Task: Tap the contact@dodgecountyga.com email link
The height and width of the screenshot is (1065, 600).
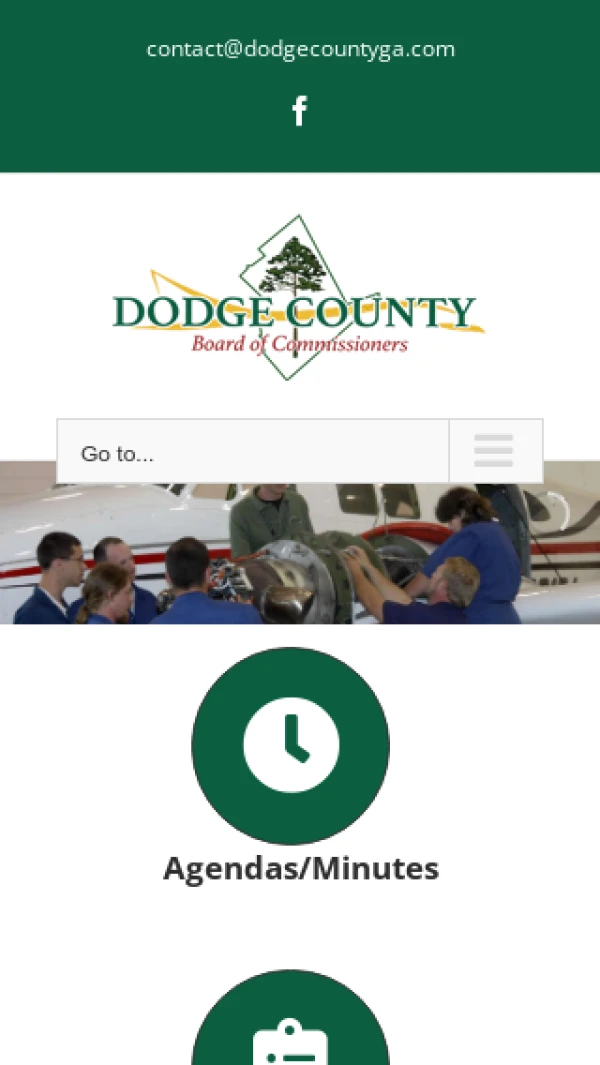Action: (x=300, y=49)
